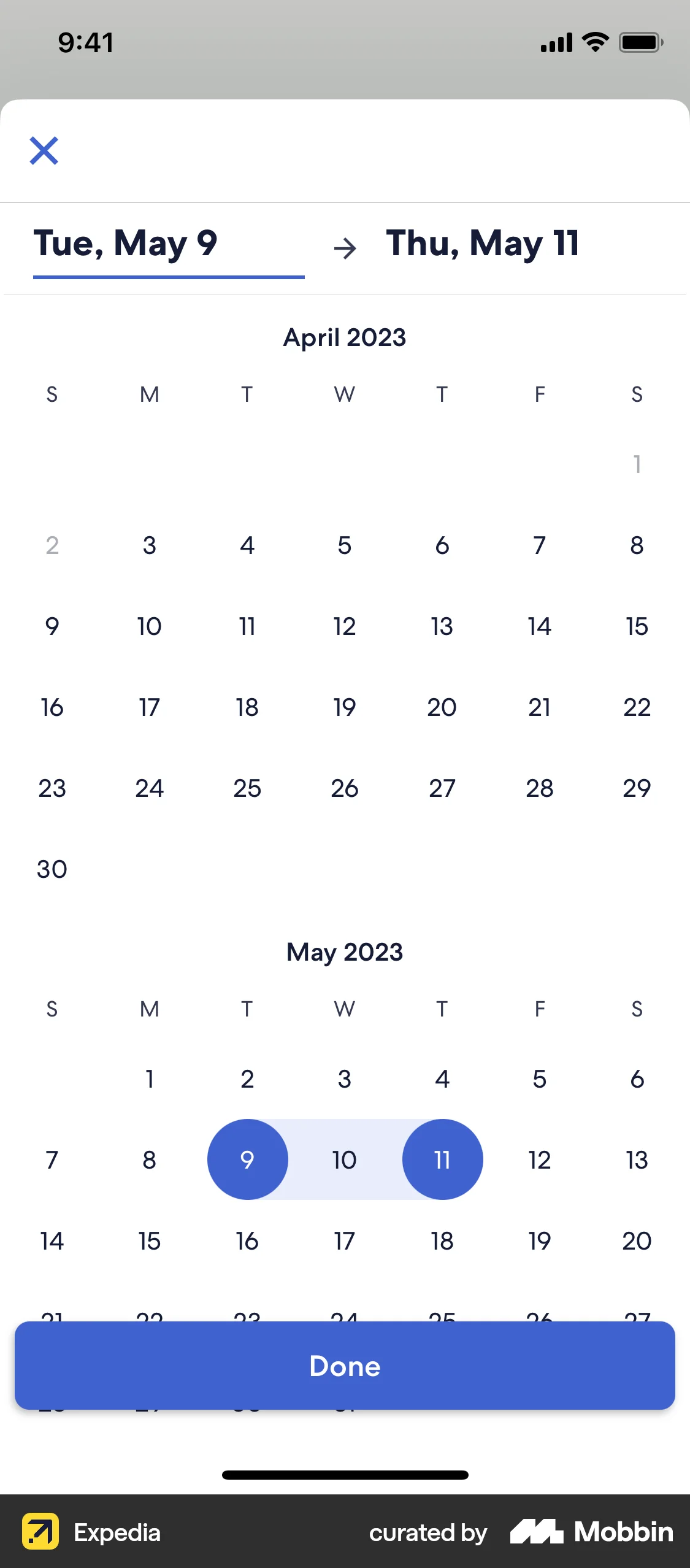Click the April 2023 month header
The width and height of the screenshot is (690, 1568).
coord(345,337)
